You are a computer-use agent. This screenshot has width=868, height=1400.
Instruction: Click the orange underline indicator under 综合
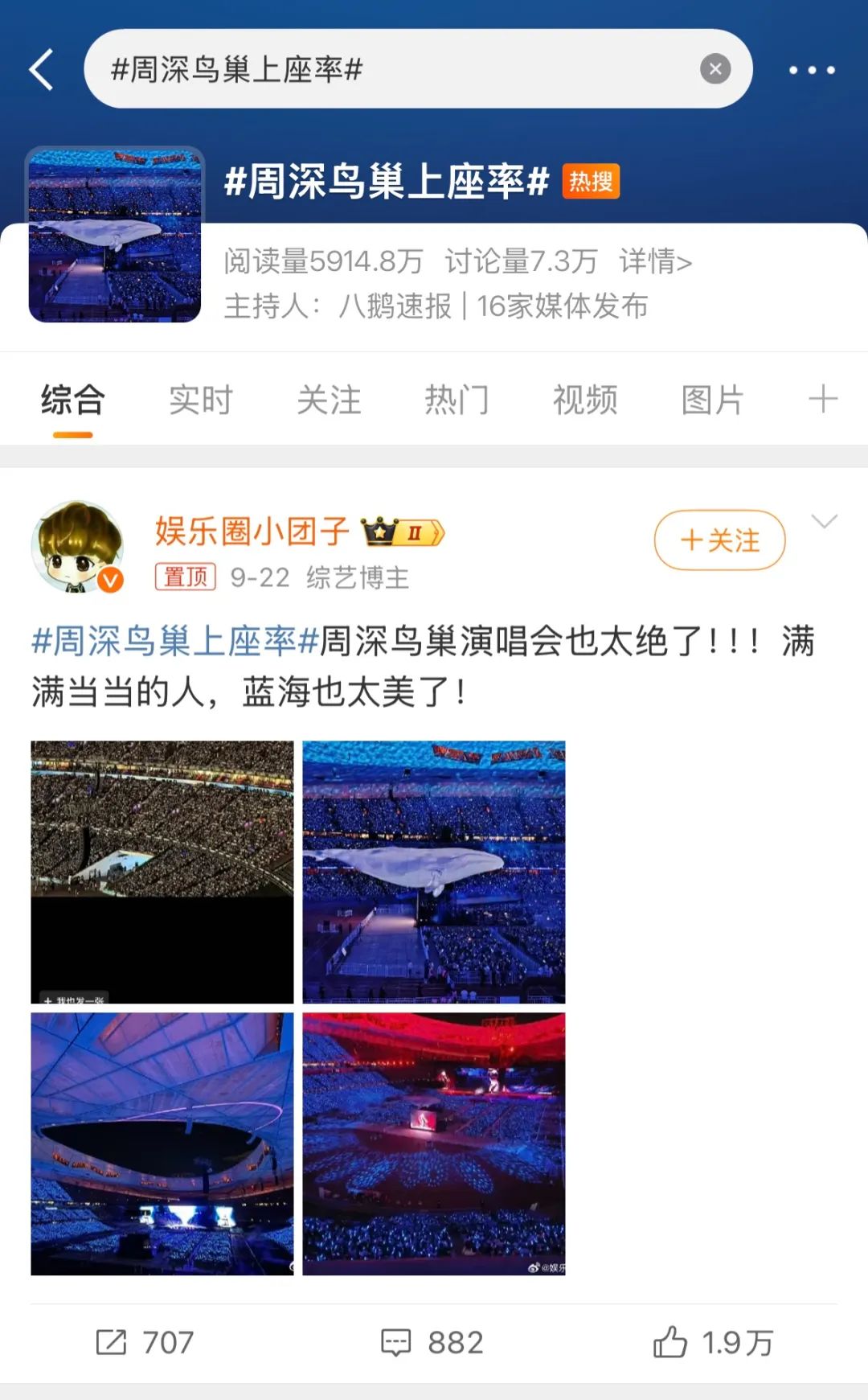point(71,434)
